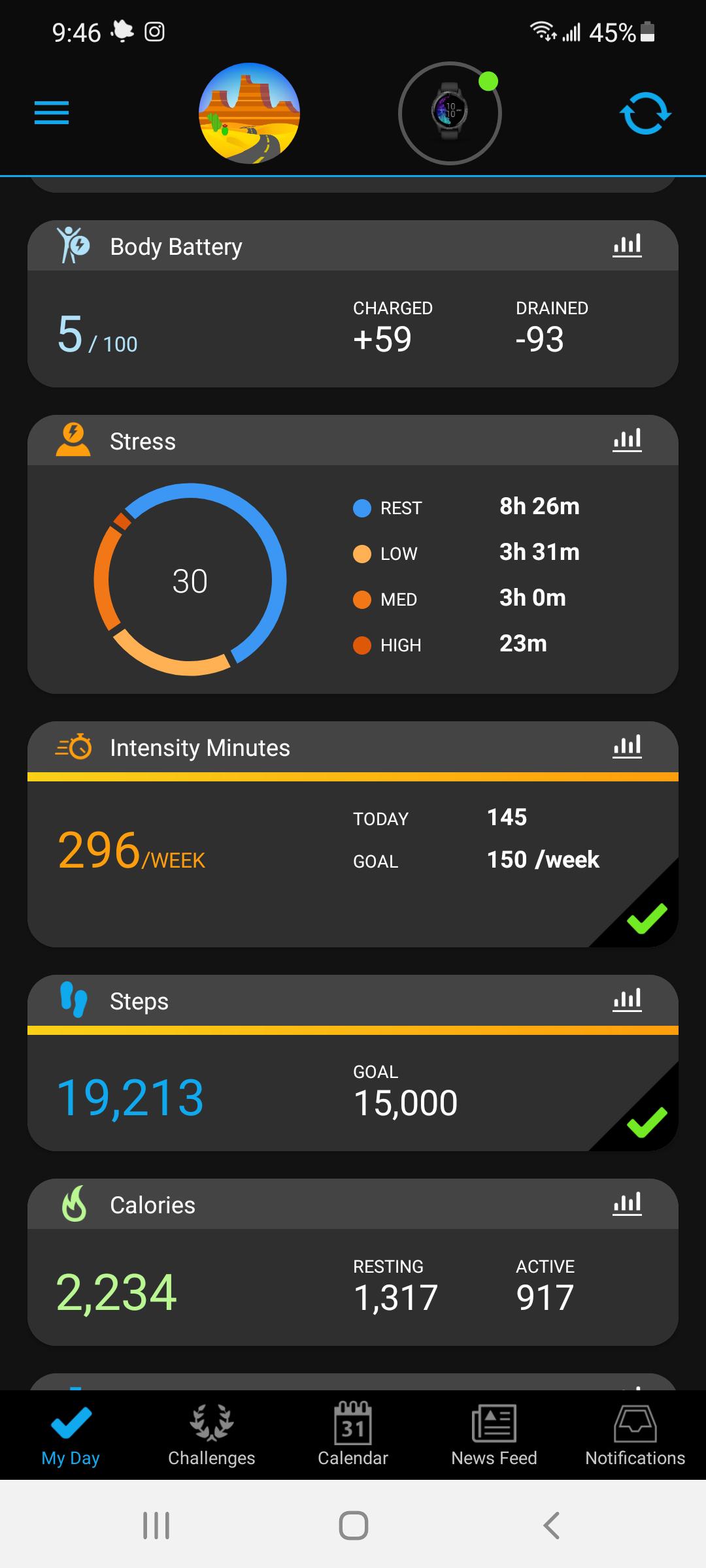Go to the News Feed
The width and height of the screenshot is (706, 1568).
494,1436
